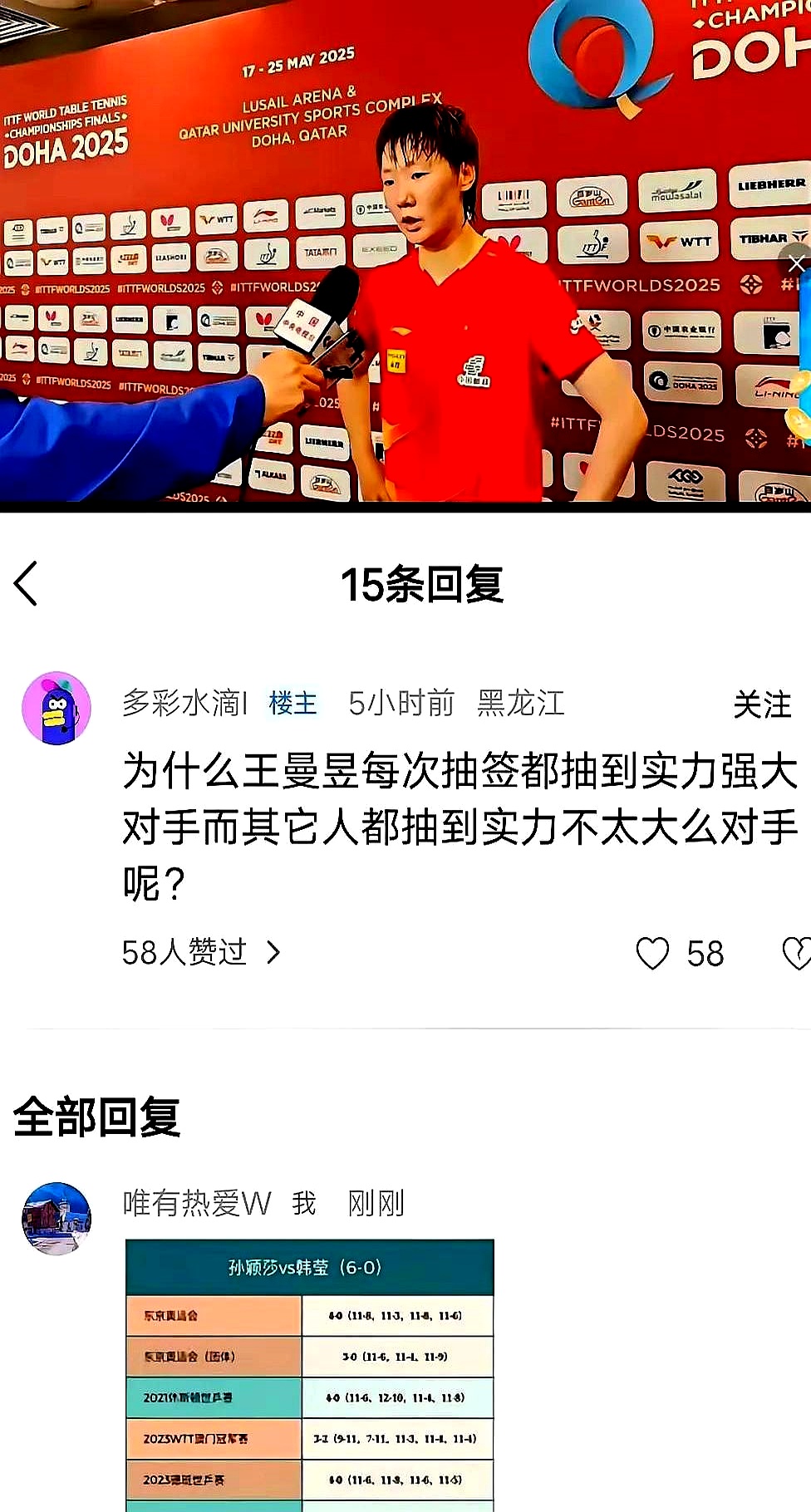Tap the 5小时前 timestamp
This screenshot has width=811, height=1512.
point(401,704)
